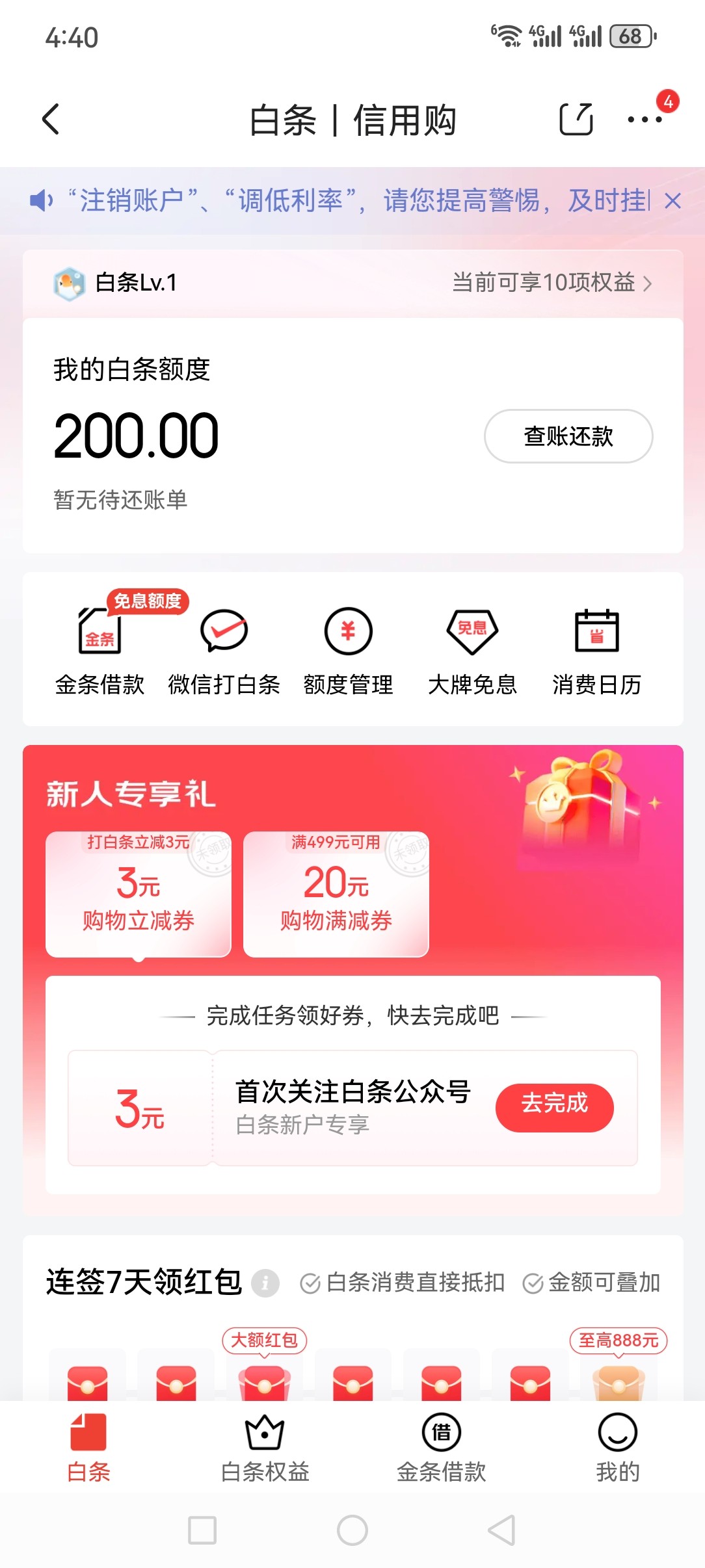Tap the 查账还款 button

[x=568, y=436]
